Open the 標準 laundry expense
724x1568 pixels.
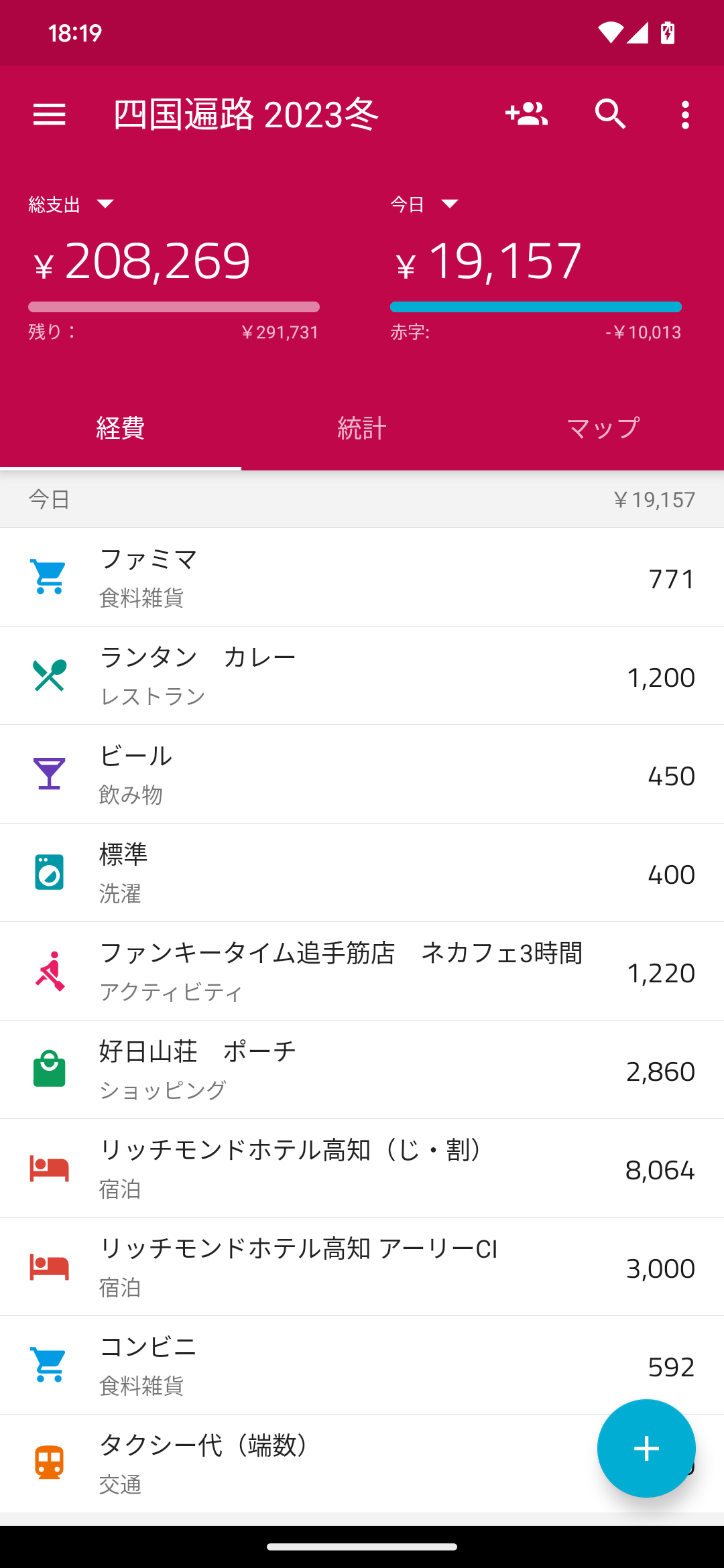362,873
